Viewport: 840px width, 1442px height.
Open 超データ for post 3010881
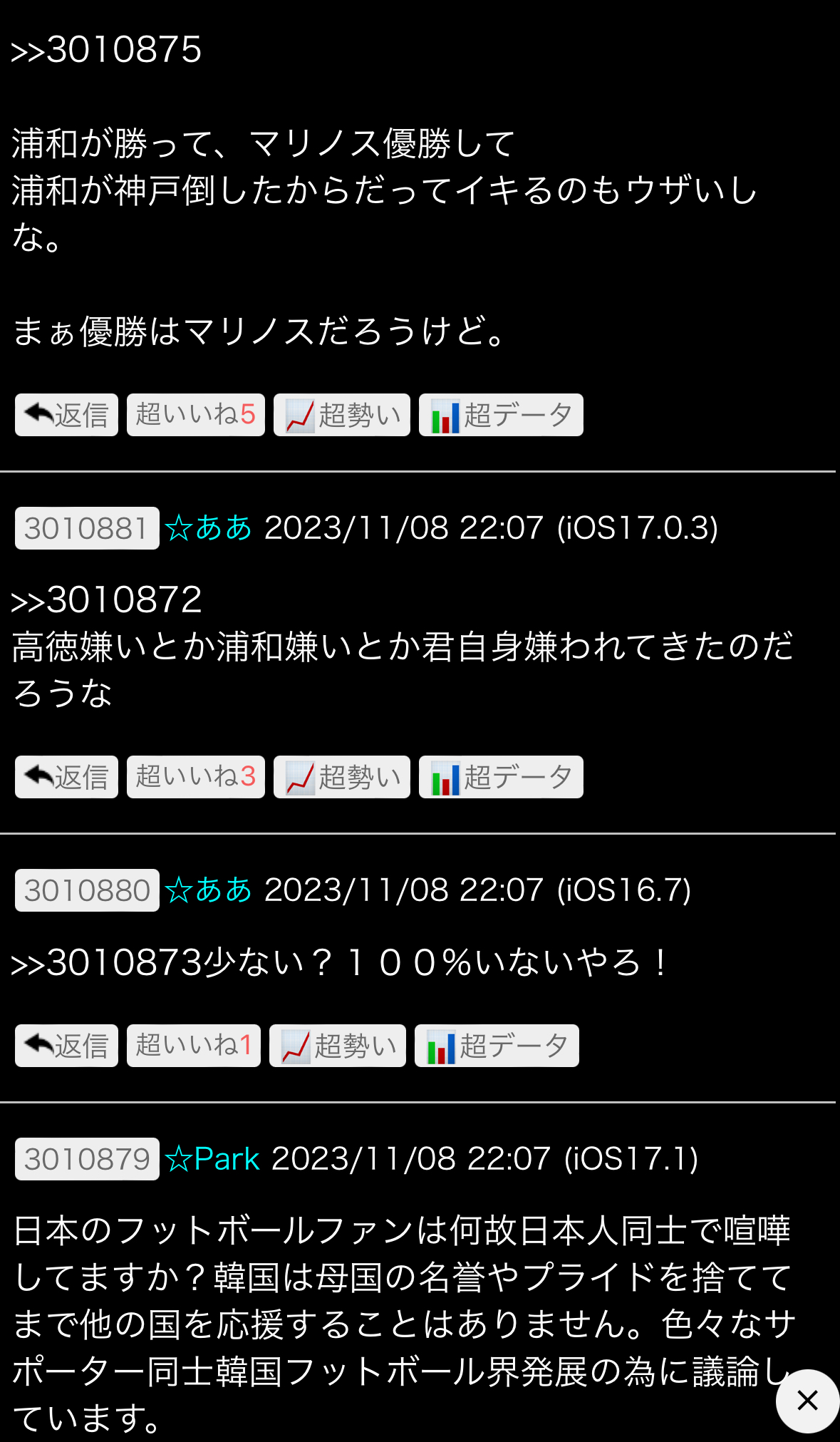coord(501,777)
